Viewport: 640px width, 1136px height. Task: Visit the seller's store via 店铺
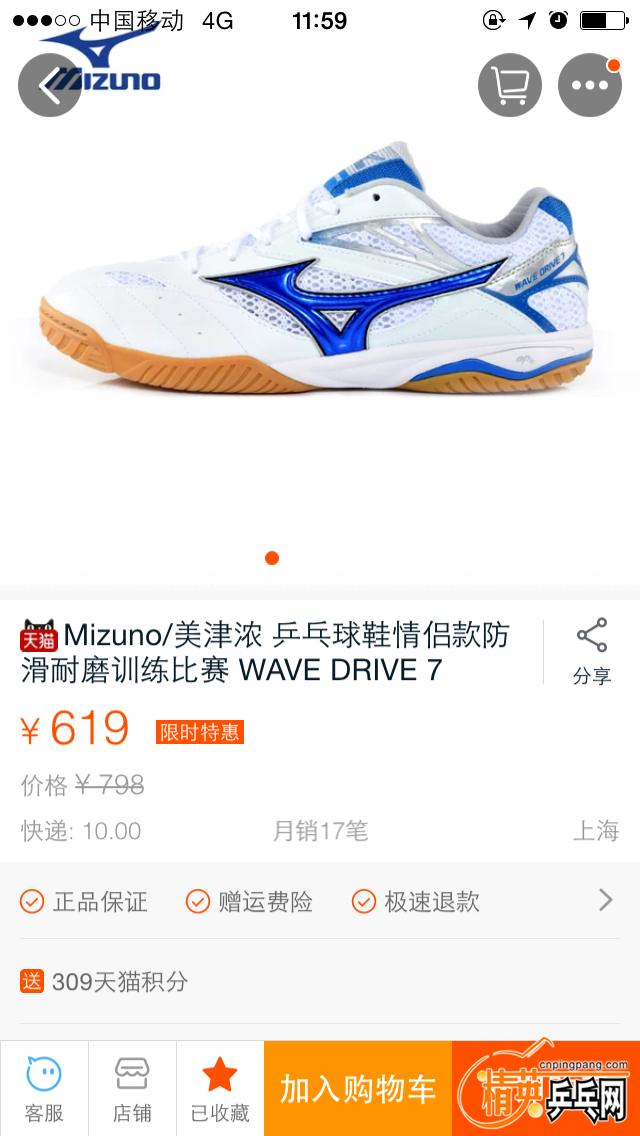point(132,1088)
